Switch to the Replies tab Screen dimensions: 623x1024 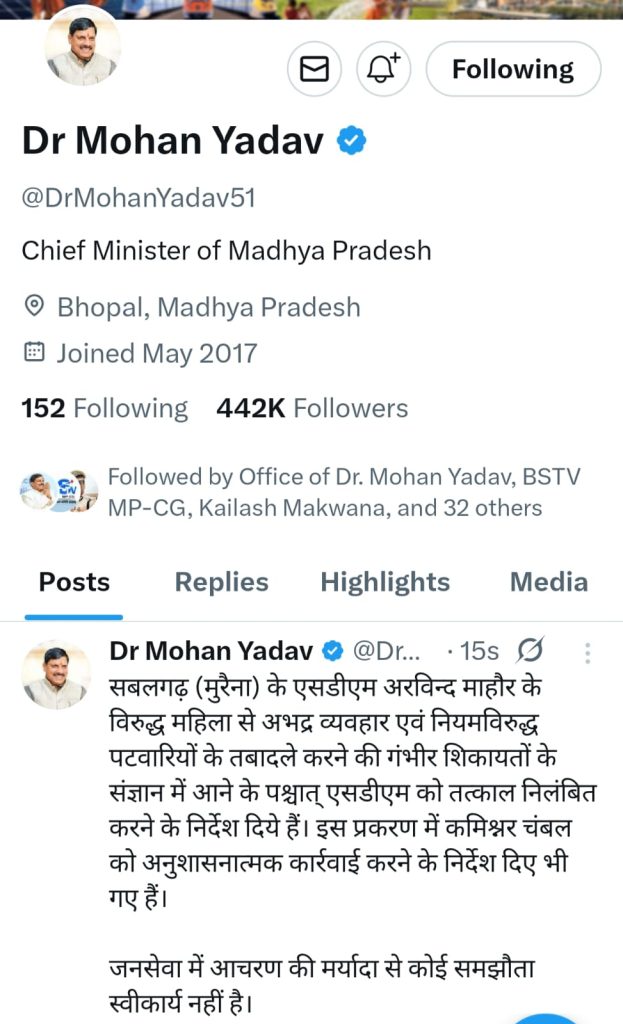pyautogui.click(x=221, y=582)
